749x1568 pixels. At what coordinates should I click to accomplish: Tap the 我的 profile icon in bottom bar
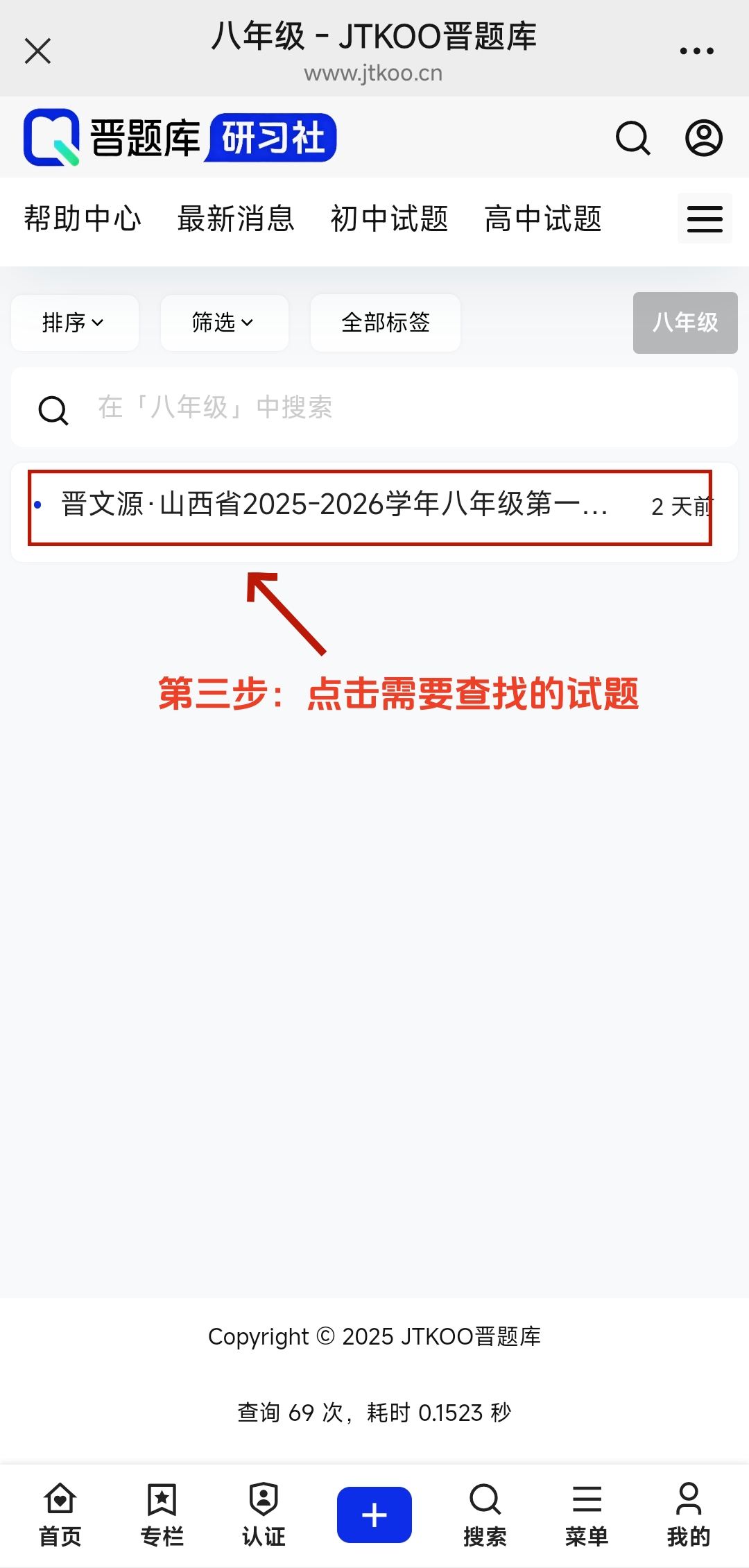point(687,1512)
